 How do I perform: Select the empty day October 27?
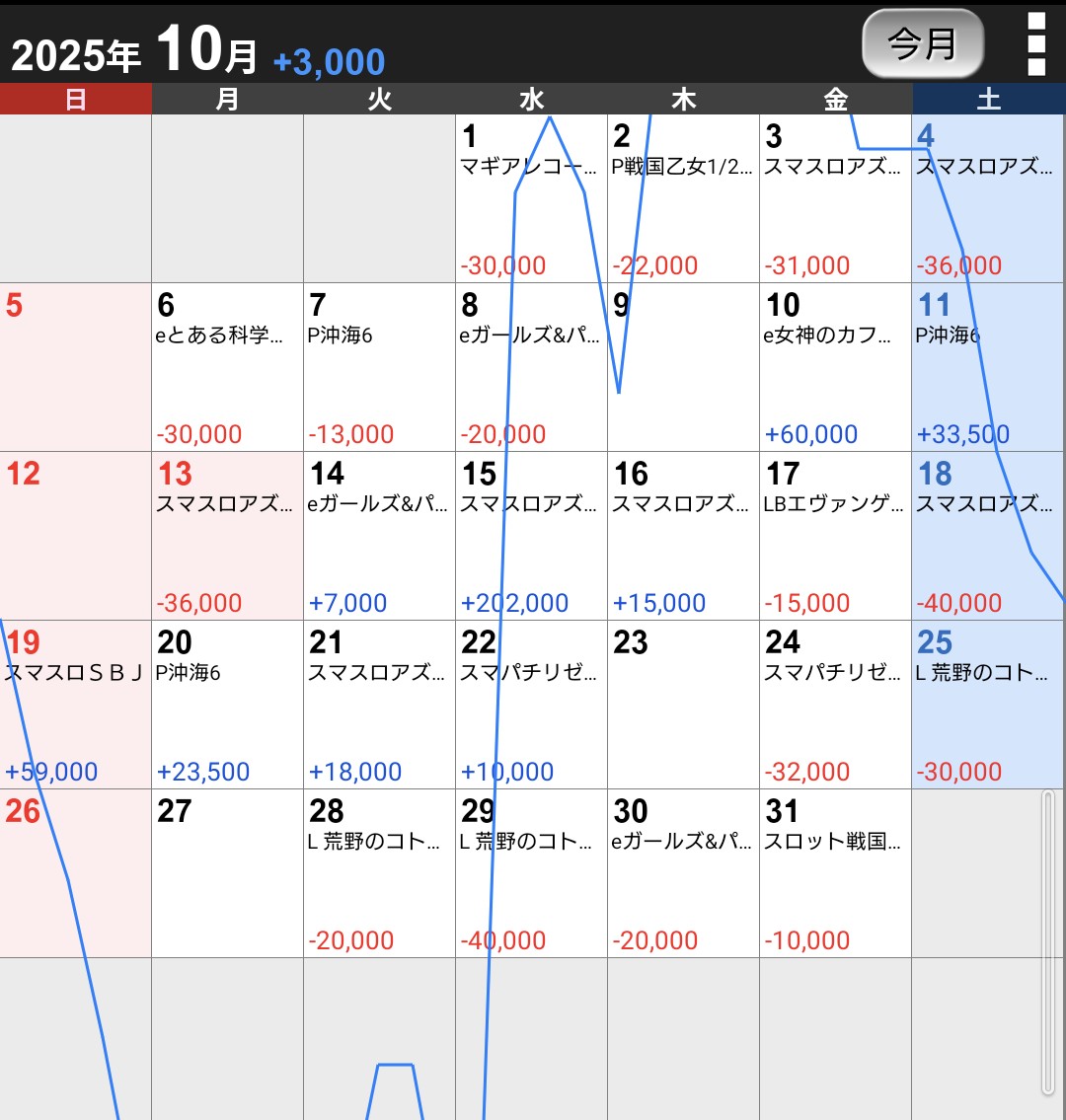click(227, 873)
